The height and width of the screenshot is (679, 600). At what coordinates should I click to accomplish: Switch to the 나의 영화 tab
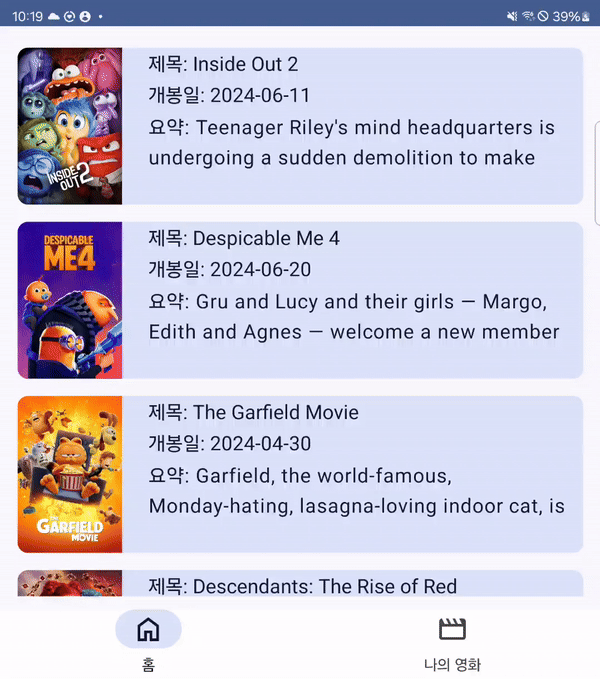pyautogui.click(x=452, y=640)
